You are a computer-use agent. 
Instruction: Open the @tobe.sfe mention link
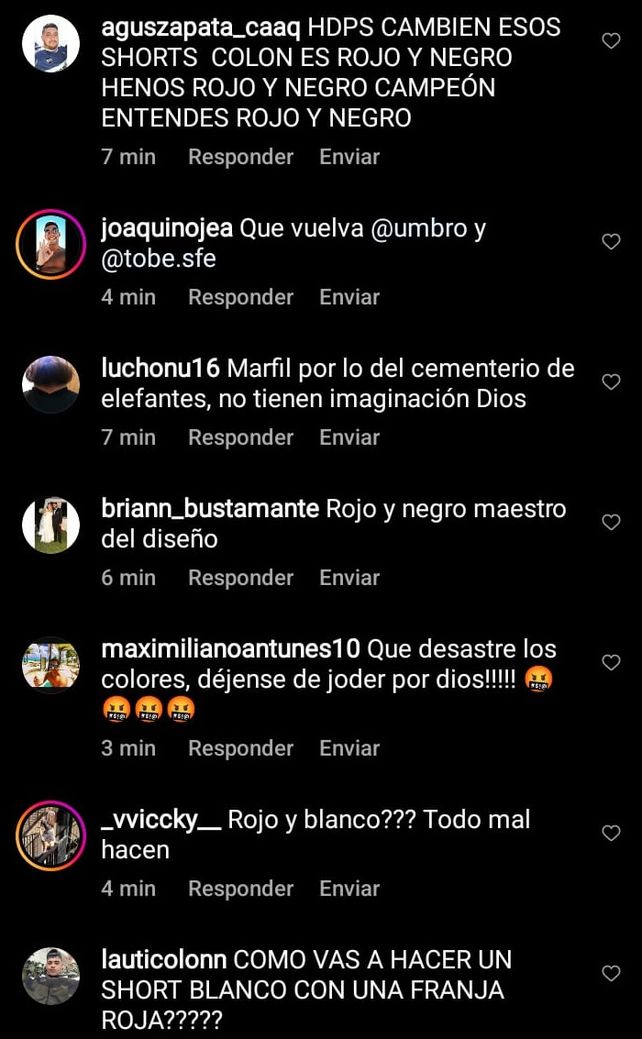[158, 259]
